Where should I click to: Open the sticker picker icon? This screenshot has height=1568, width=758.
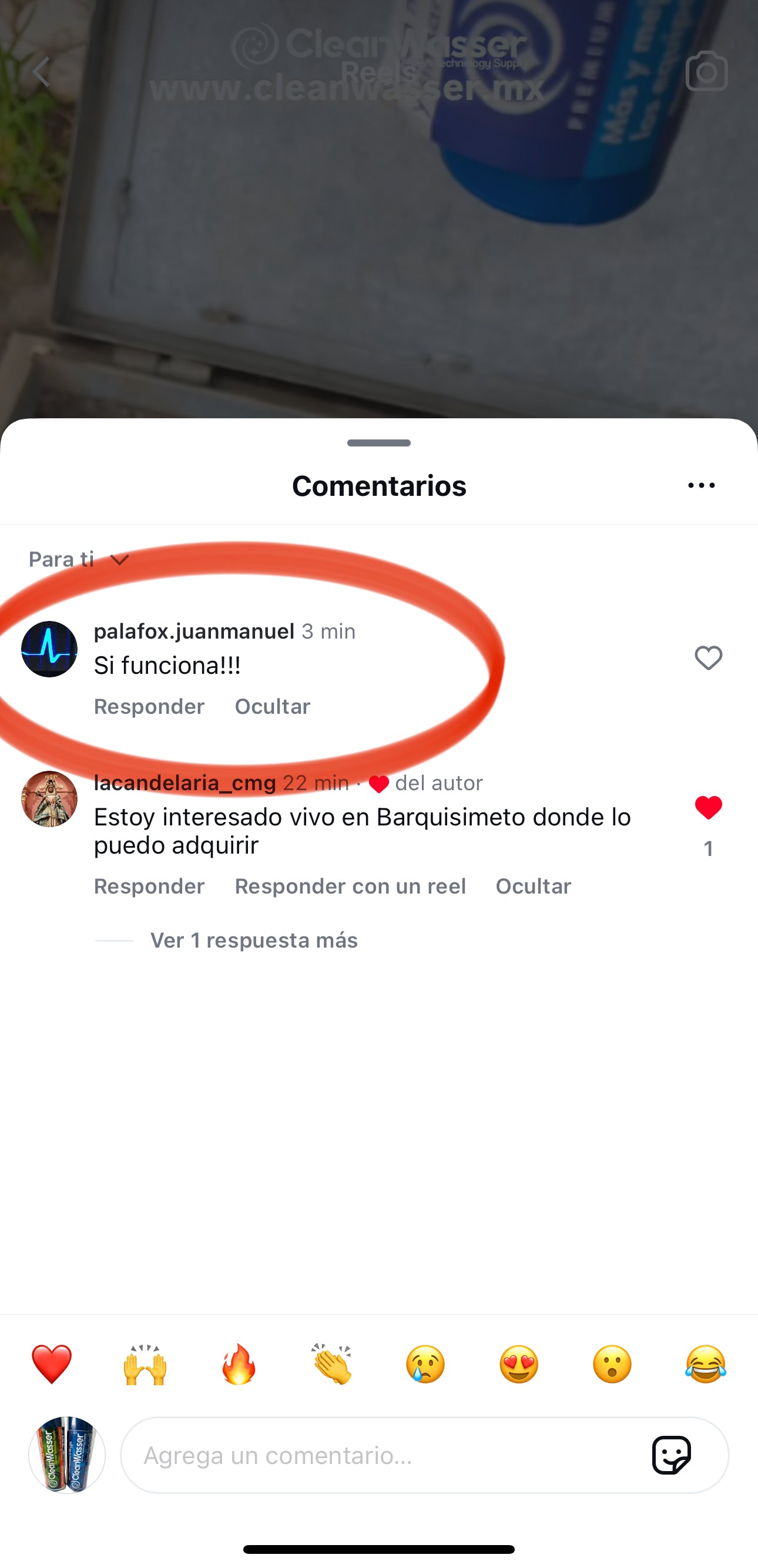pos(671,1455)
